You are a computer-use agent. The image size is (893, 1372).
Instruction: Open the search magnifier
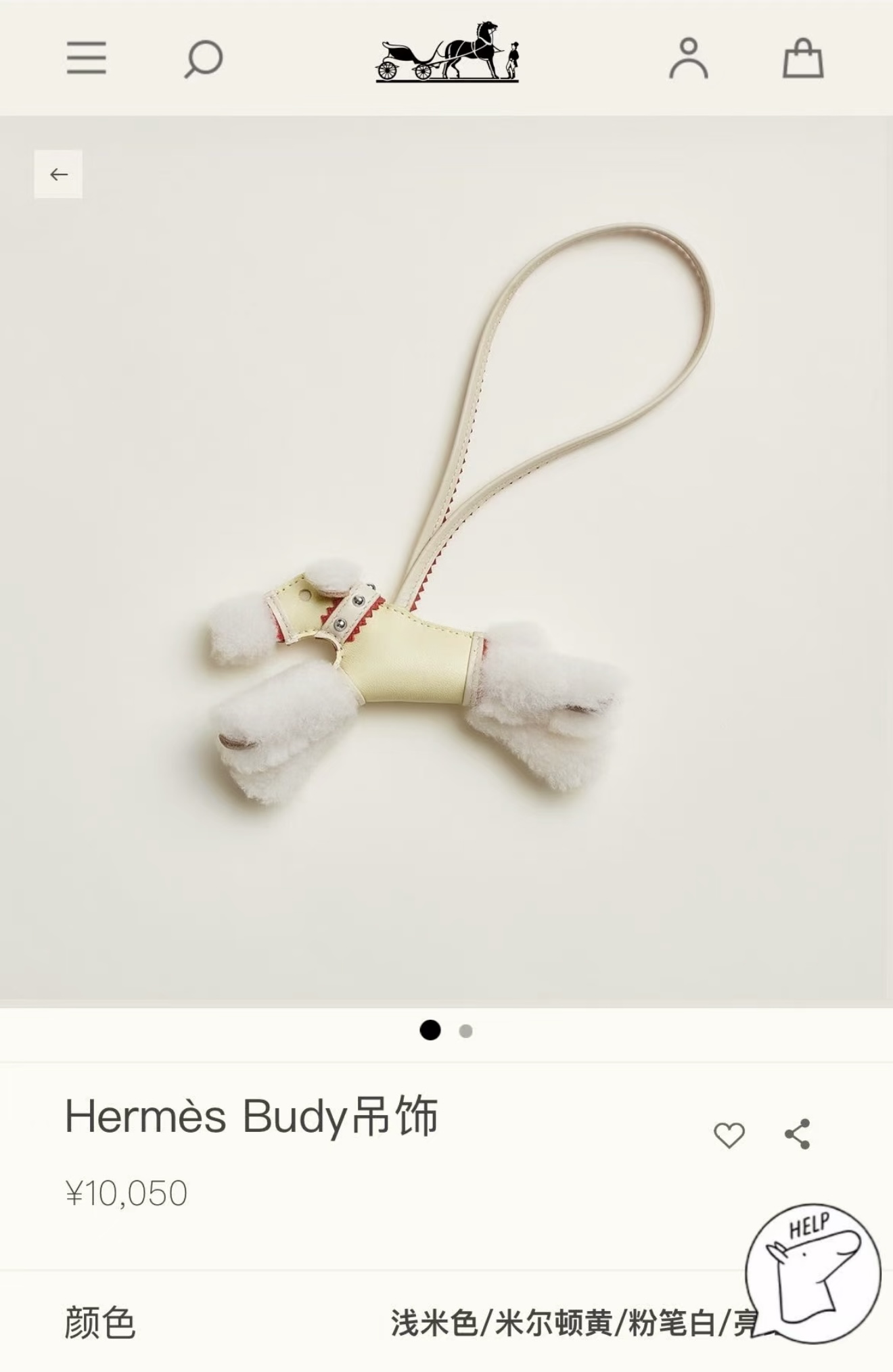[203, 59]
